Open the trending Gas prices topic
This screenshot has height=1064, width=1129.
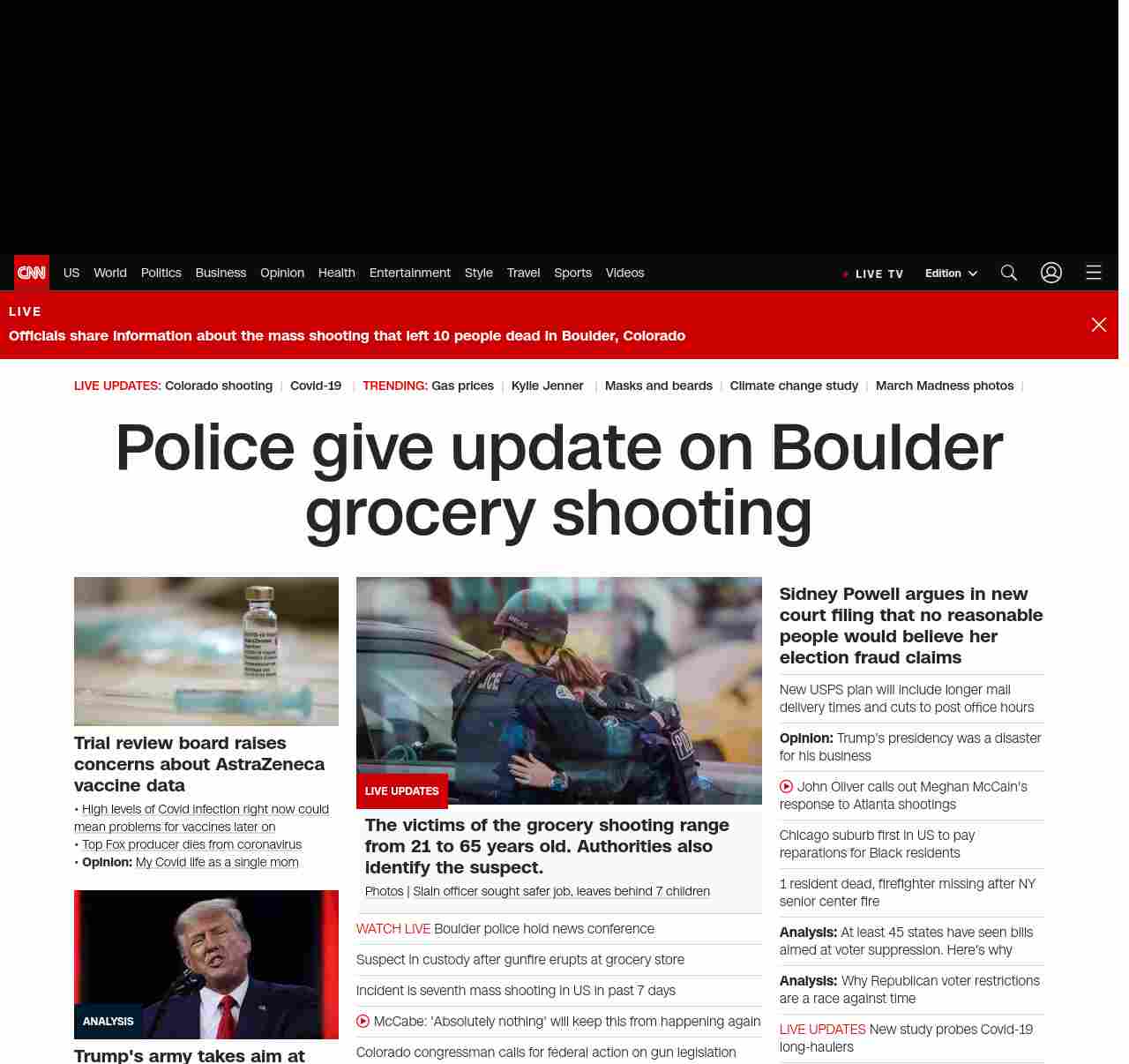tap(462, 386)
